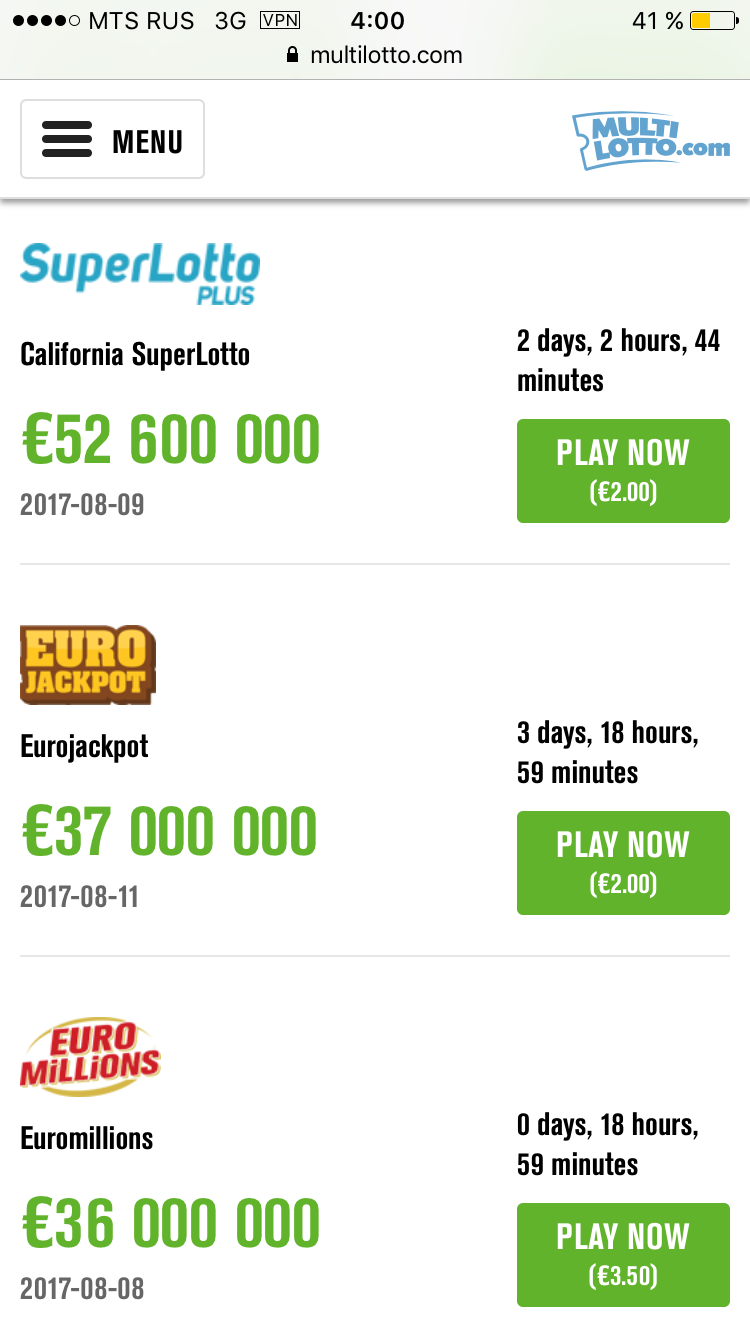Play Eurojackpot now for €2.00
Screen dimensions: 750x1334
pos(623,863)
